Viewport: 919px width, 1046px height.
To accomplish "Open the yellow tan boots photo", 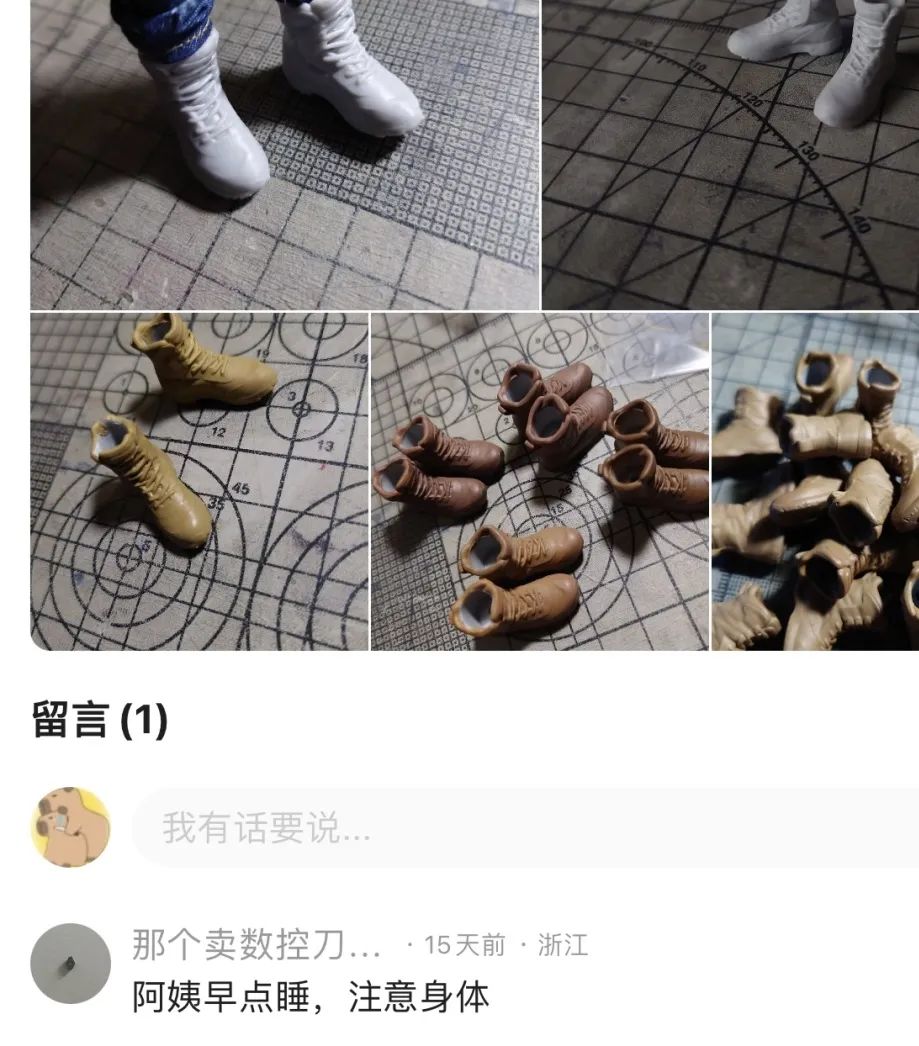I will (199, 482).
